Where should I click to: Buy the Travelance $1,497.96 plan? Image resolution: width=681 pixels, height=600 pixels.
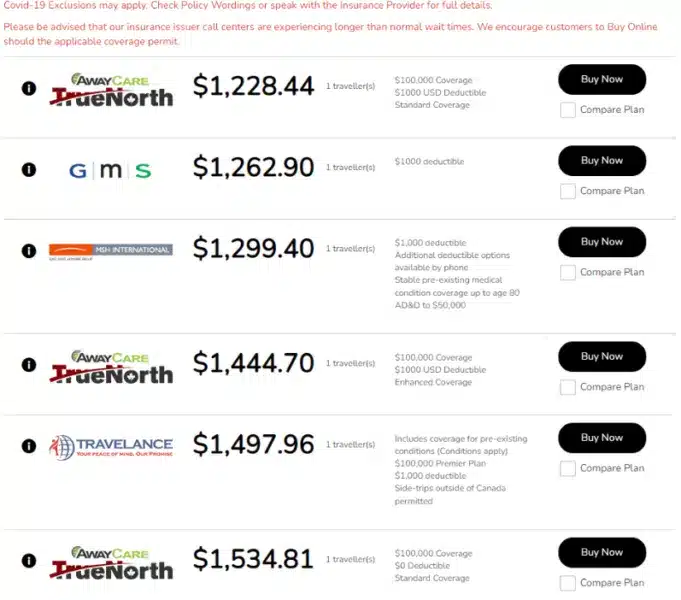click(x=601, y=437)
